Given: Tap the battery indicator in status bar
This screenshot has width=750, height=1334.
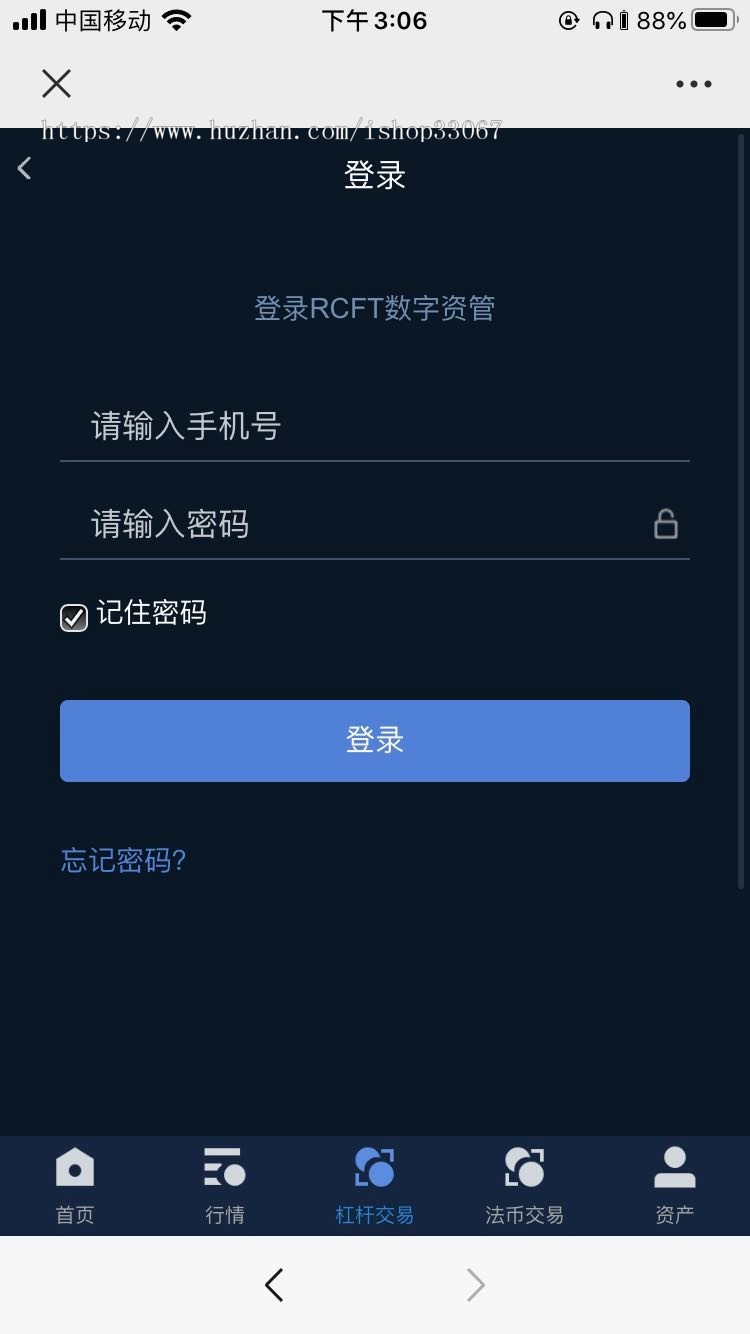Looking at the screenshot, I should tap(712, 18).
